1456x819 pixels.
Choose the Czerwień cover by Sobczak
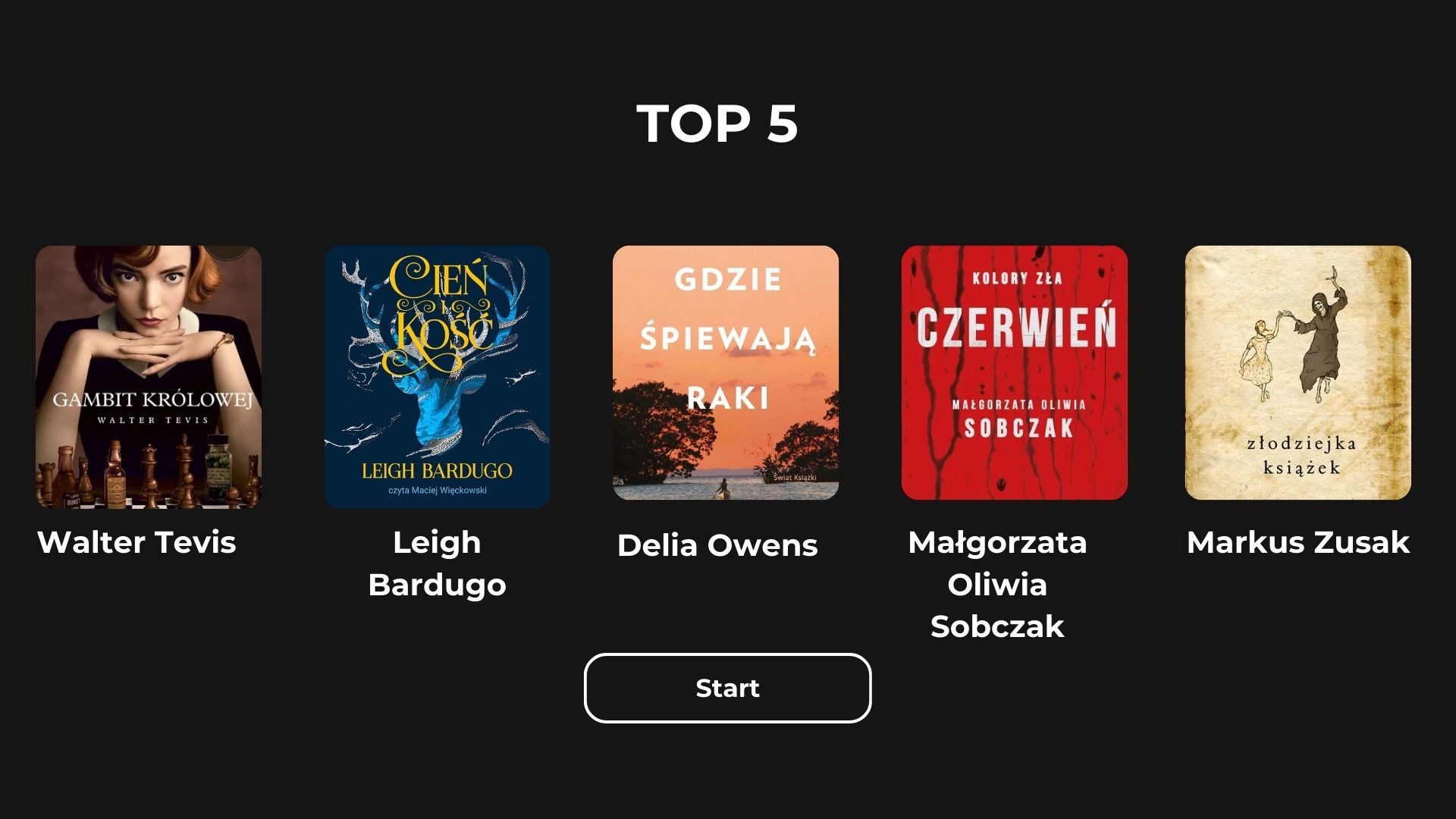(1014, 372)
